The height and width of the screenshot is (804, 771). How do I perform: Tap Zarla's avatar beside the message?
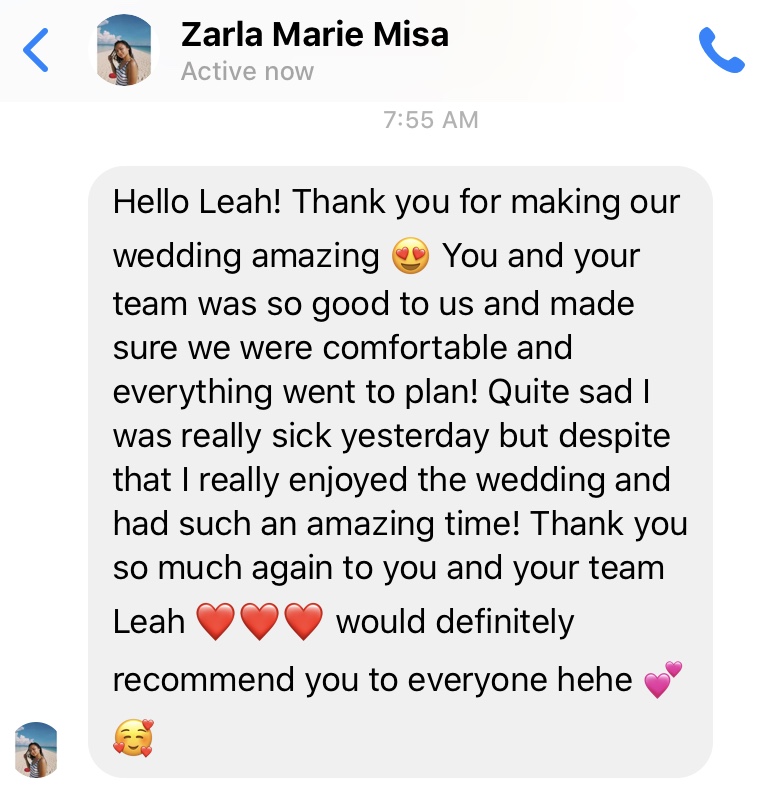point(36,750)
